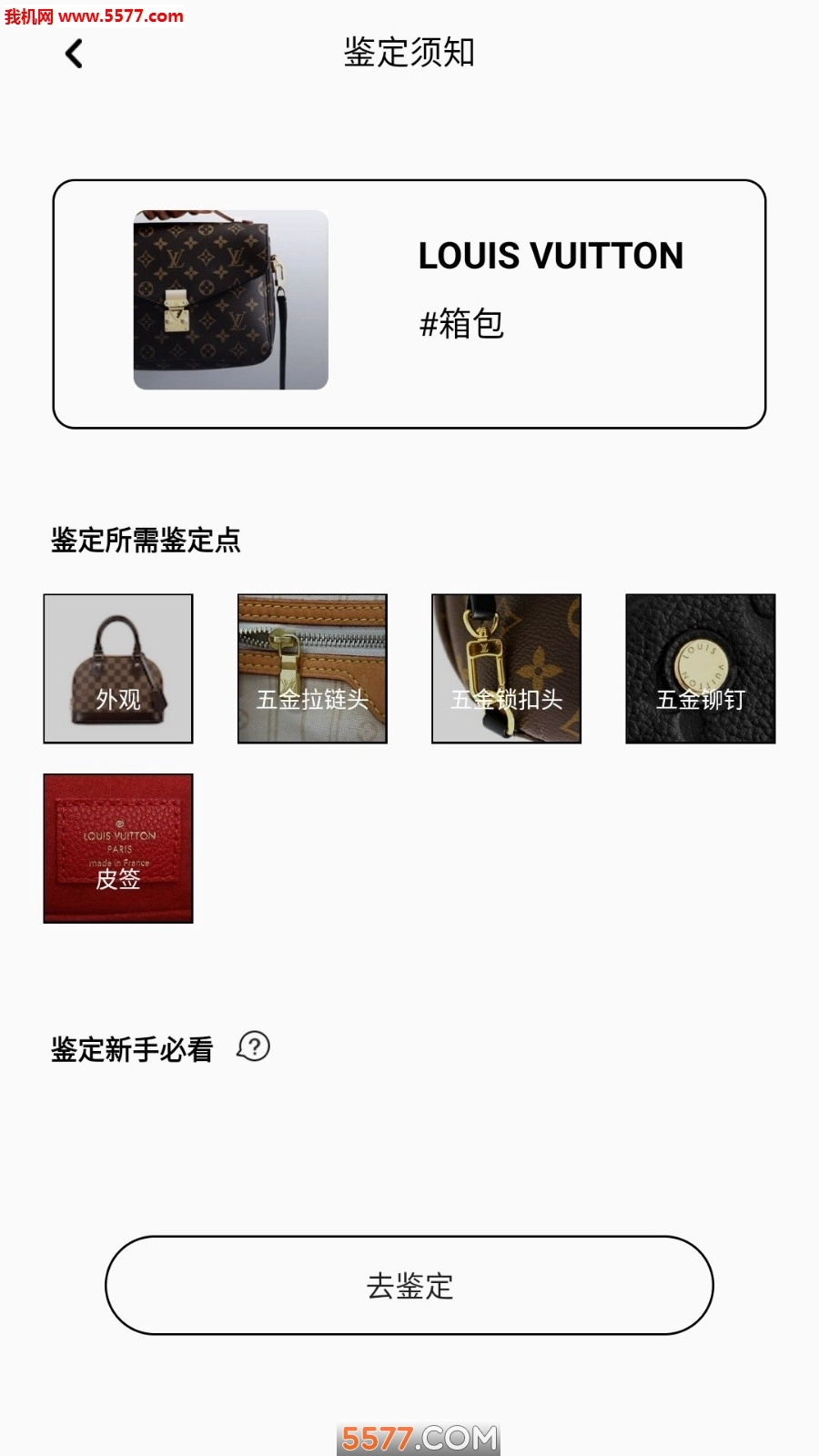The width and height of the screenshot is (819, 1456).
Task: Tap the 我机网 label at top left
Action: (27, 14)
